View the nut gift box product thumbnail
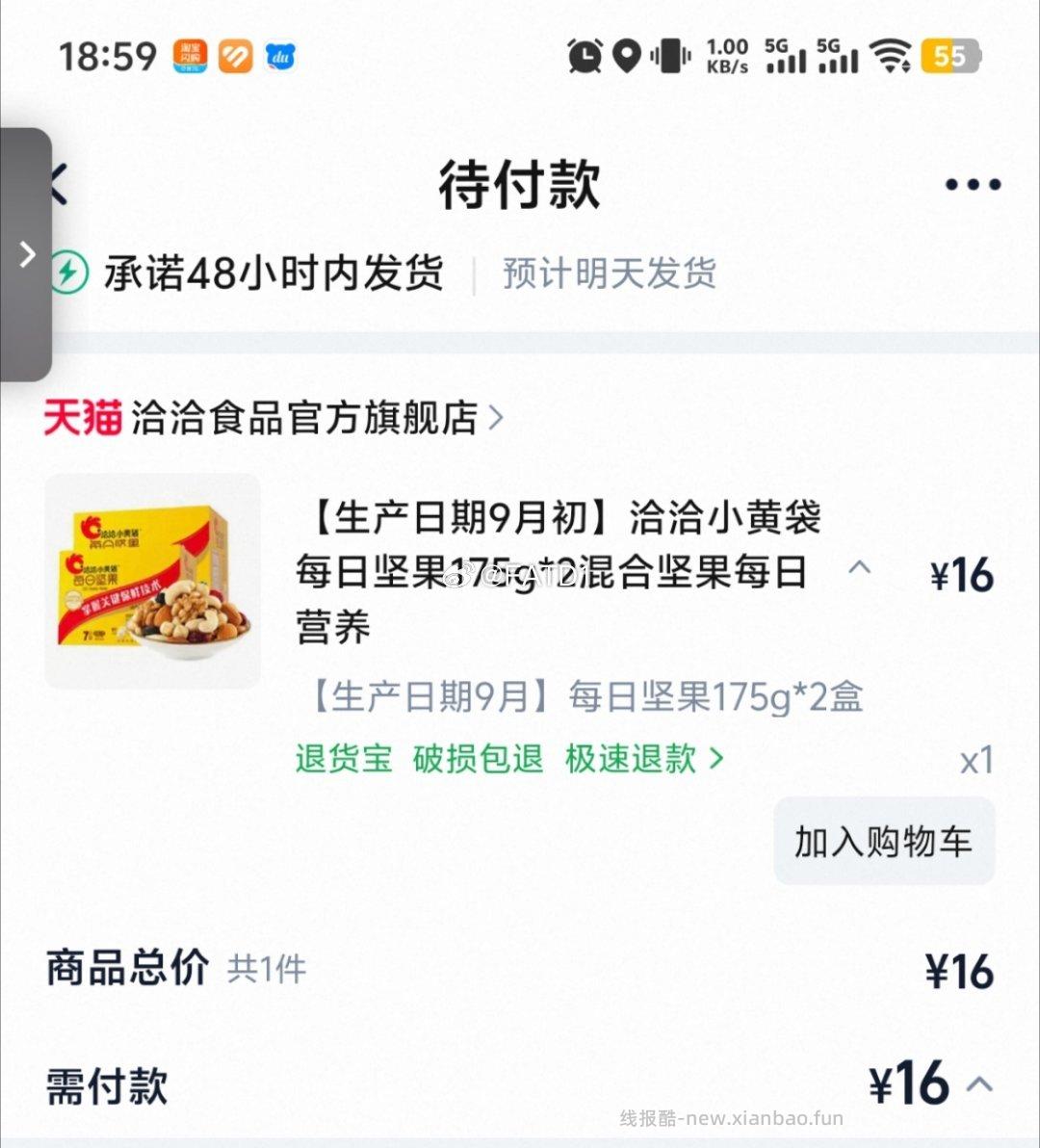The height and width of the screenshot is (1148, 1040). [152, 579]
